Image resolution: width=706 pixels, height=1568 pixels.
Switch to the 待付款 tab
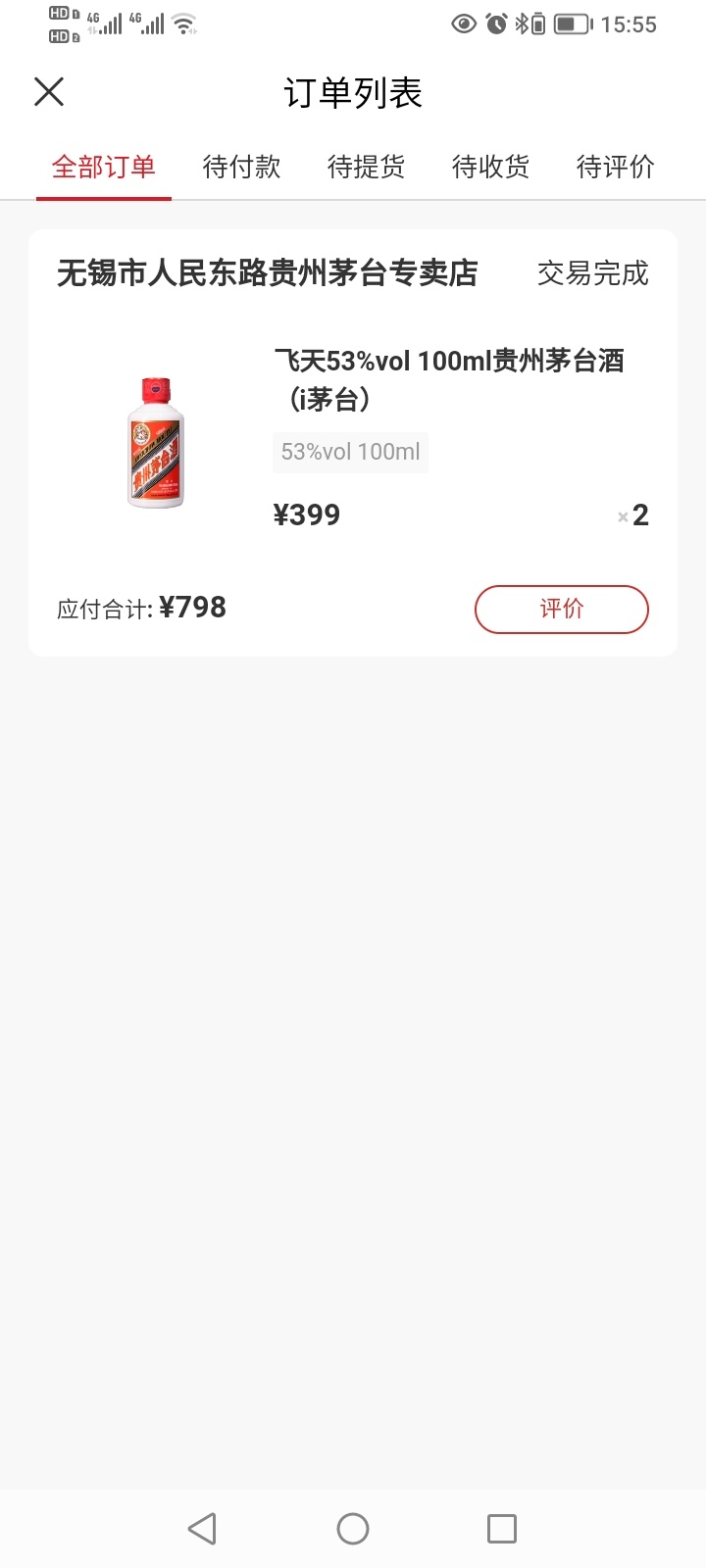point(241,167)
